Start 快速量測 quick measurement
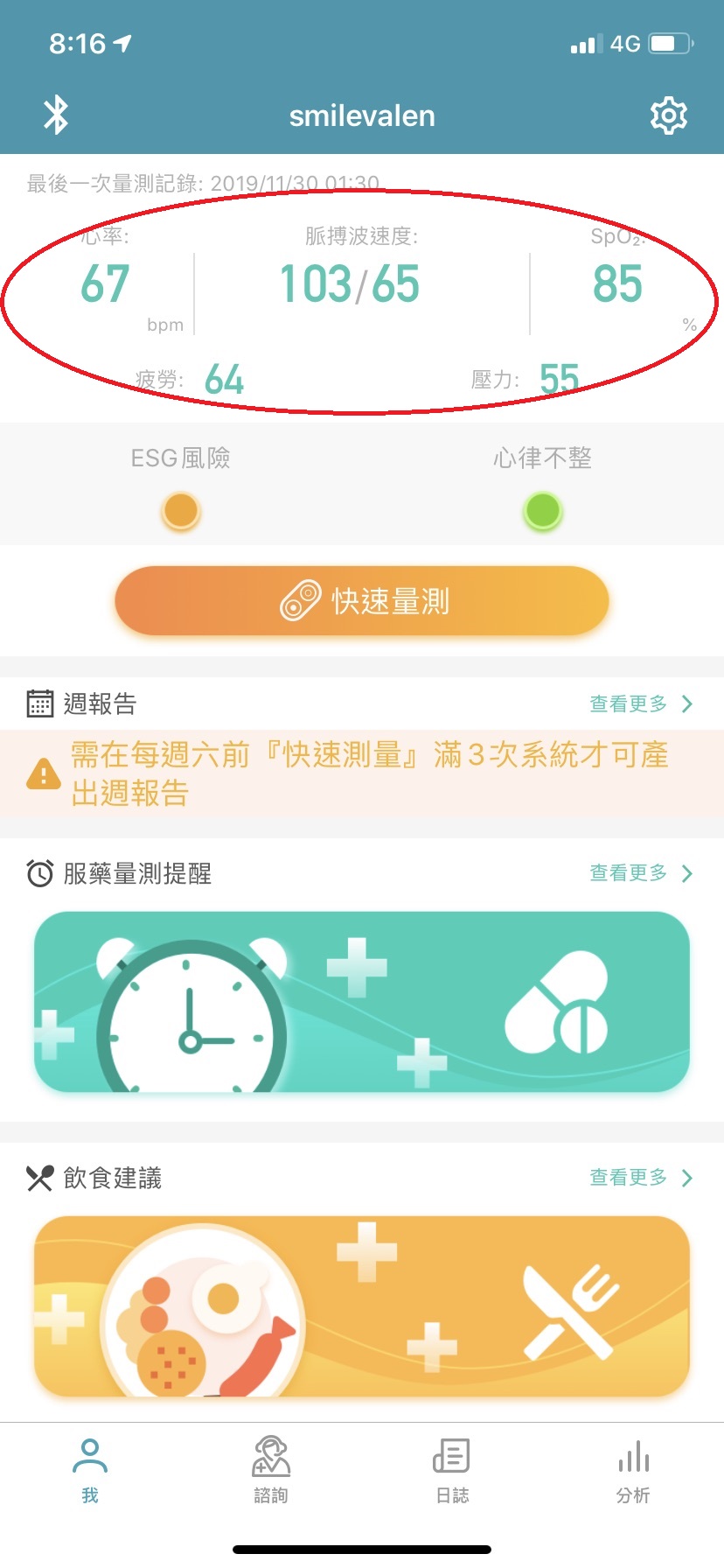The width and height of the screenshot is (724, 1568). (x=362, y=601)
